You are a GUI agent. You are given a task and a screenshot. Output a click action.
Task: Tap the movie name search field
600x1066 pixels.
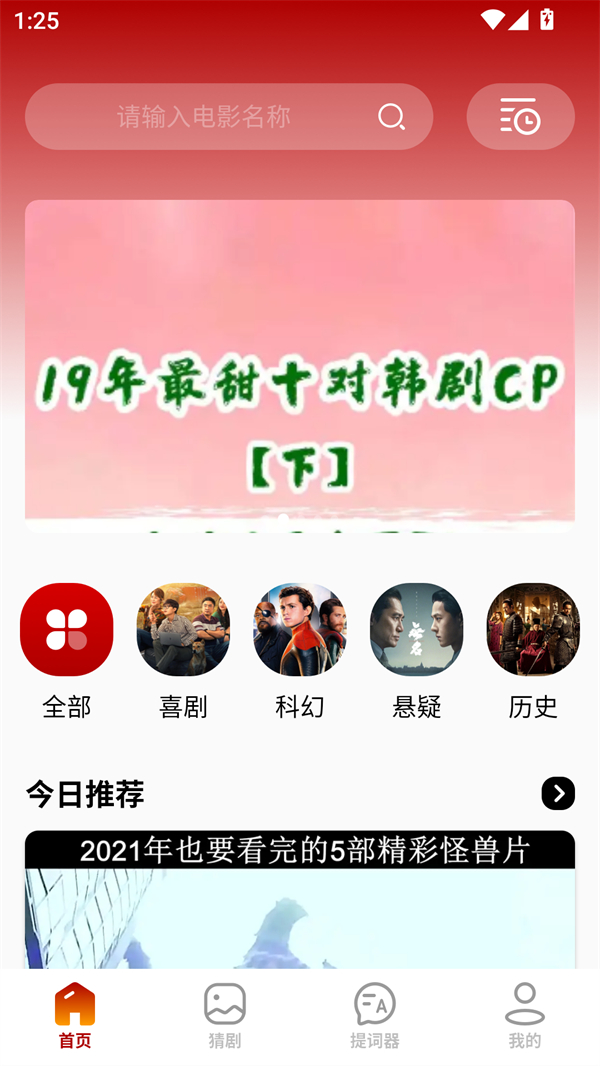click(x=204, y=117)
